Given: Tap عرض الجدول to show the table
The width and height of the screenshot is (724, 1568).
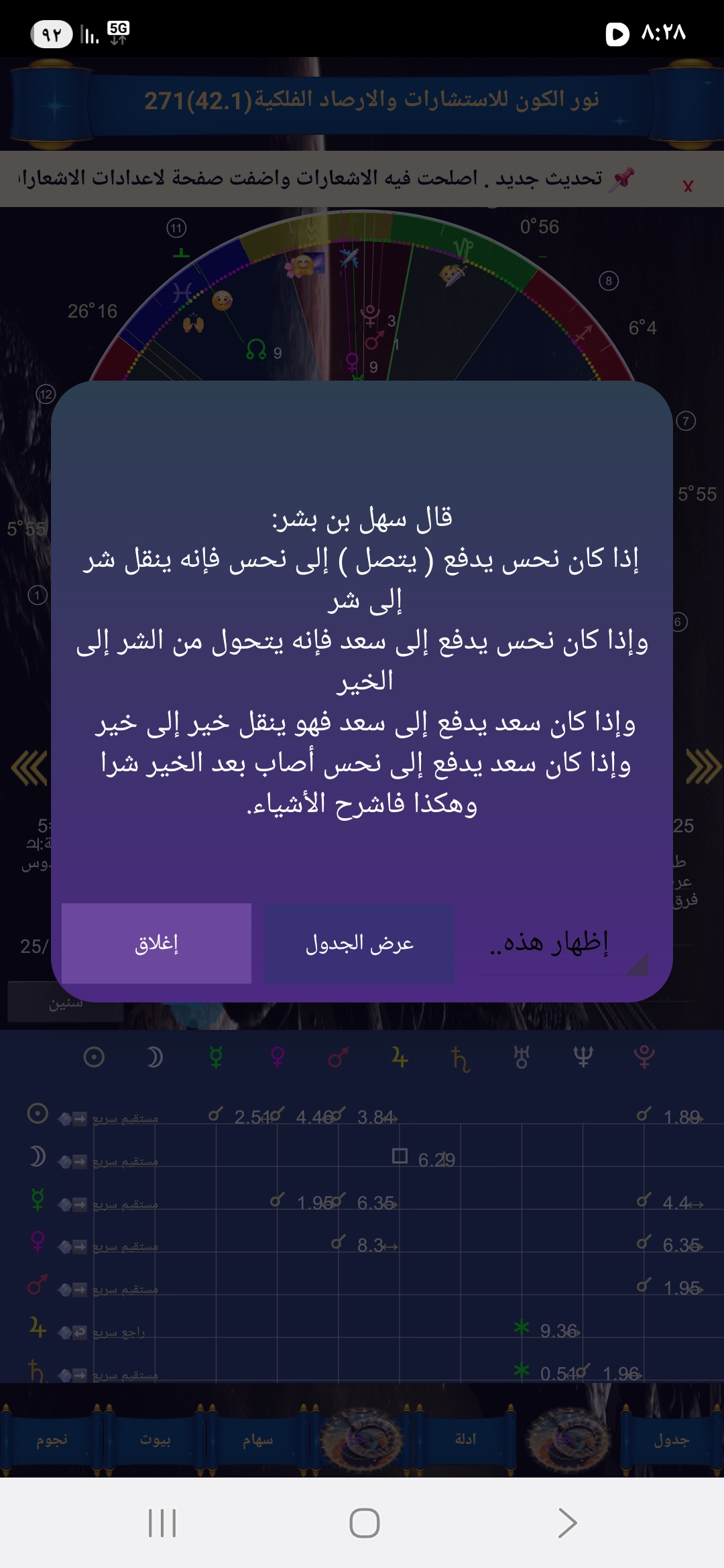Looking at the screenshot, I should click(x=359, y=943).
